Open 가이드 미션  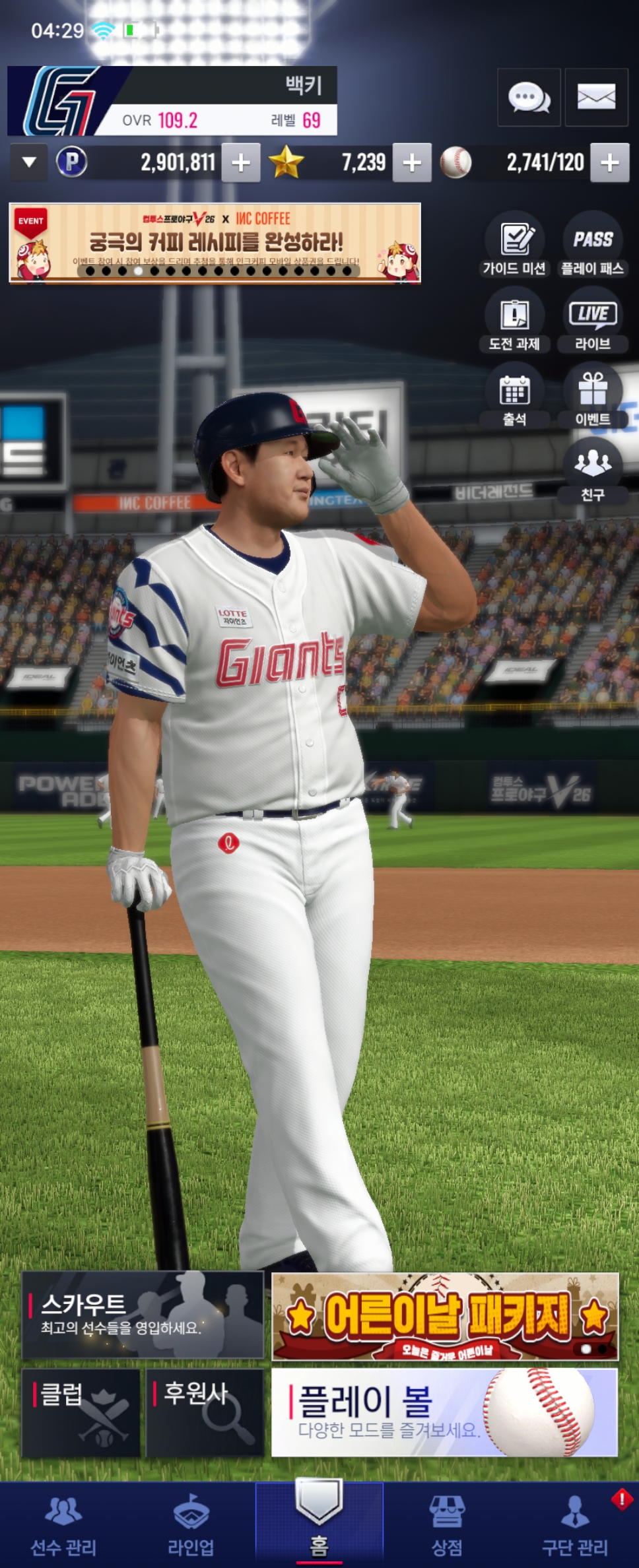click(x=514, y=244)
